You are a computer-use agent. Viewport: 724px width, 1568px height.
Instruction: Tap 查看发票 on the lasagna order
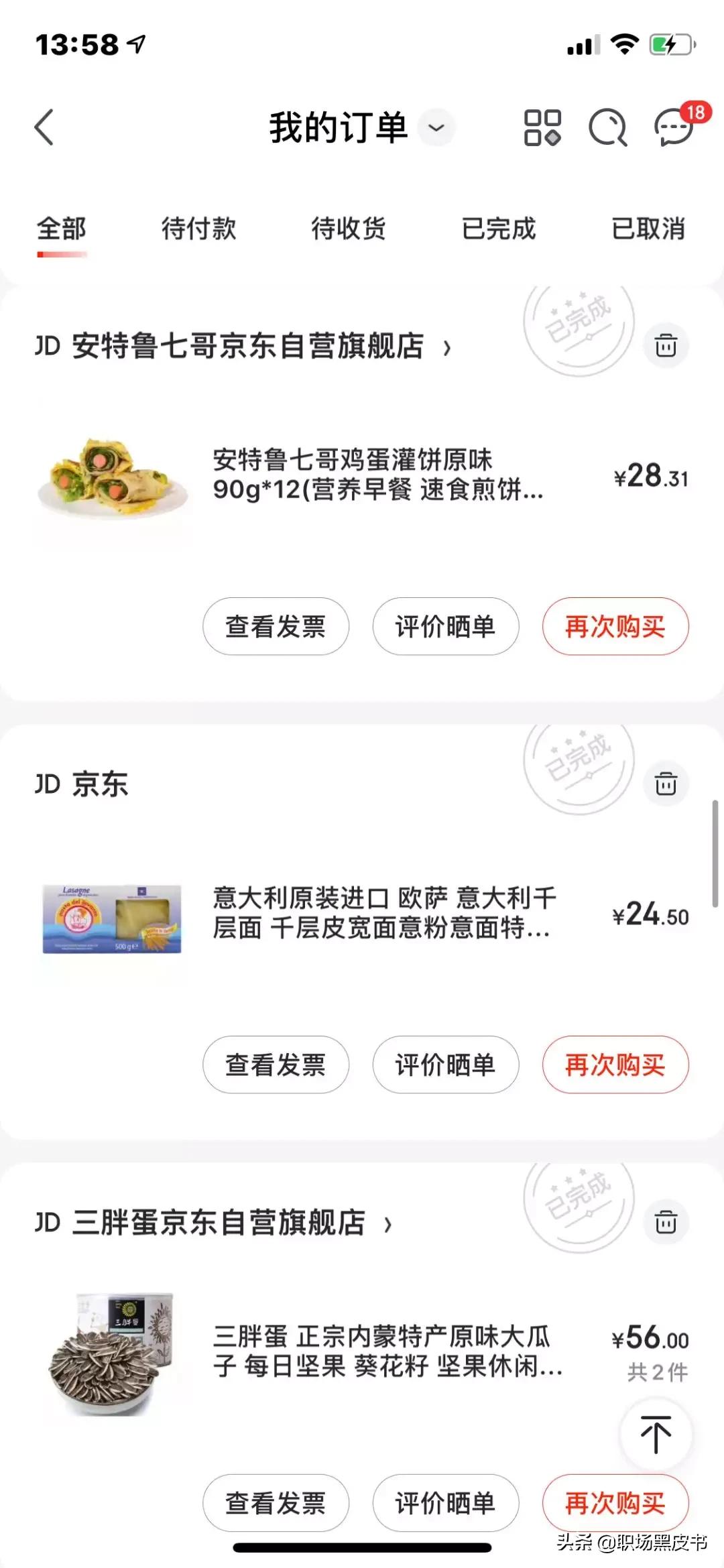click(x=276, y=1065)
